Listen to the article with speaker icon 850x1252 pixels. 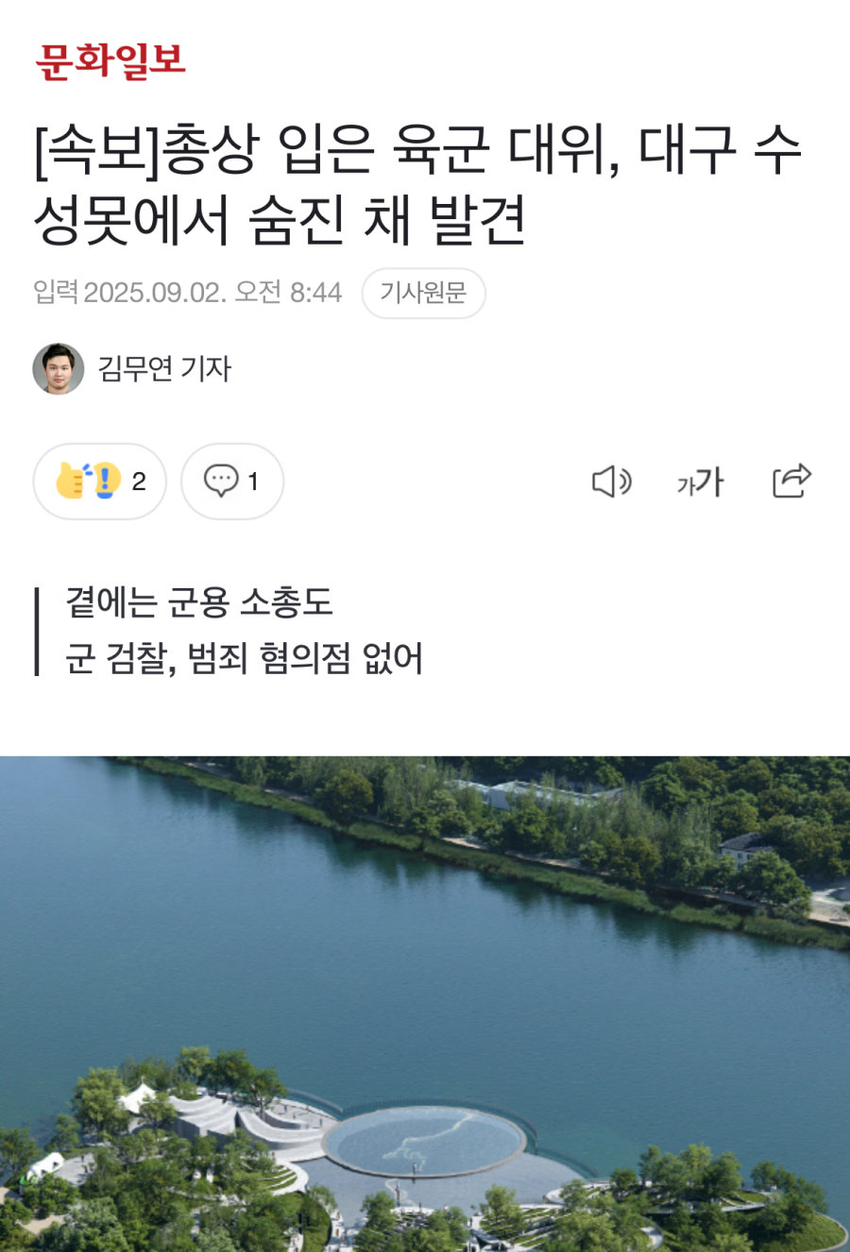611,482
